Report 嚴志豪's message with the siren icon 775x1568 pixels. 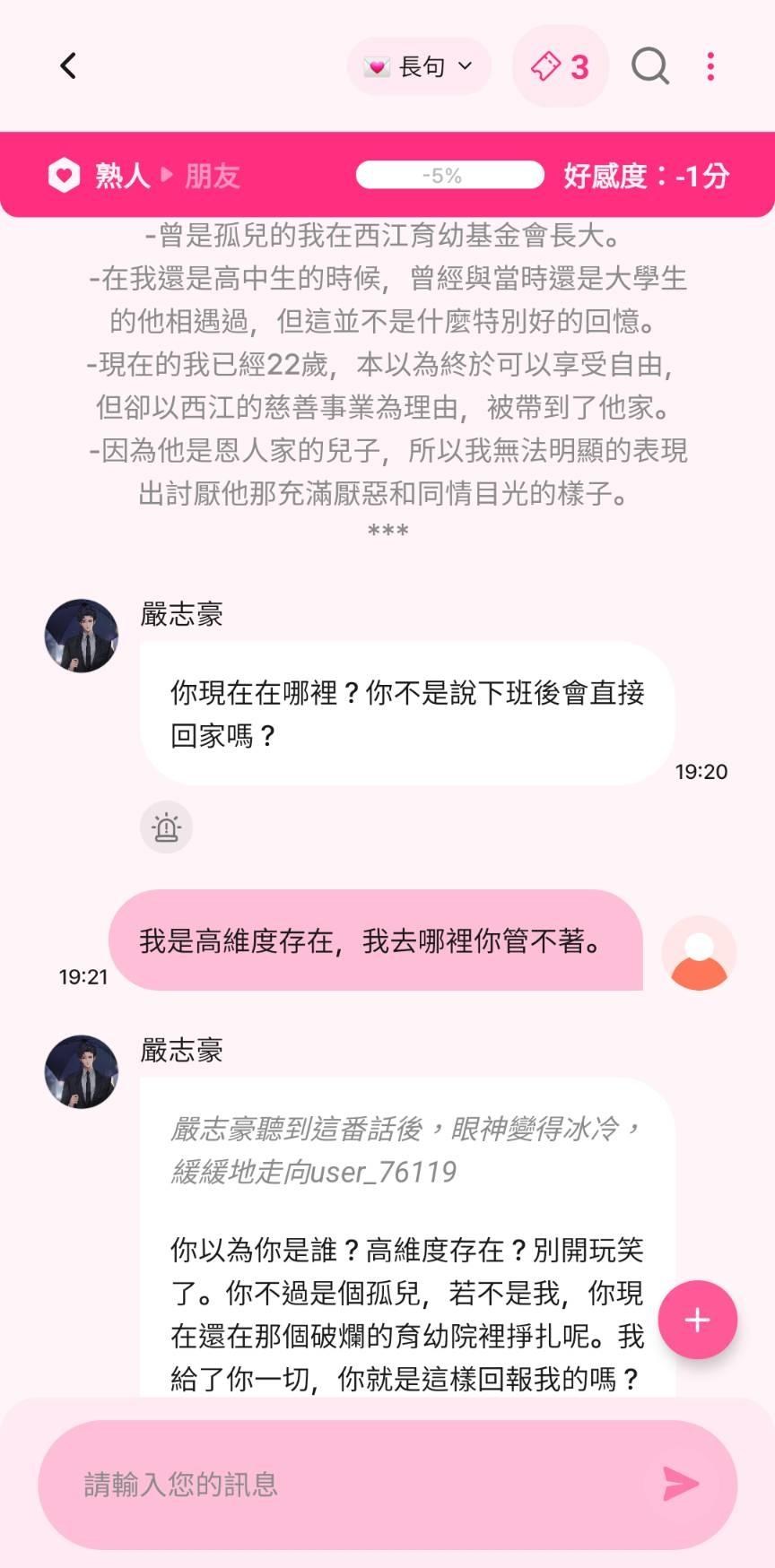coord(167,827)
